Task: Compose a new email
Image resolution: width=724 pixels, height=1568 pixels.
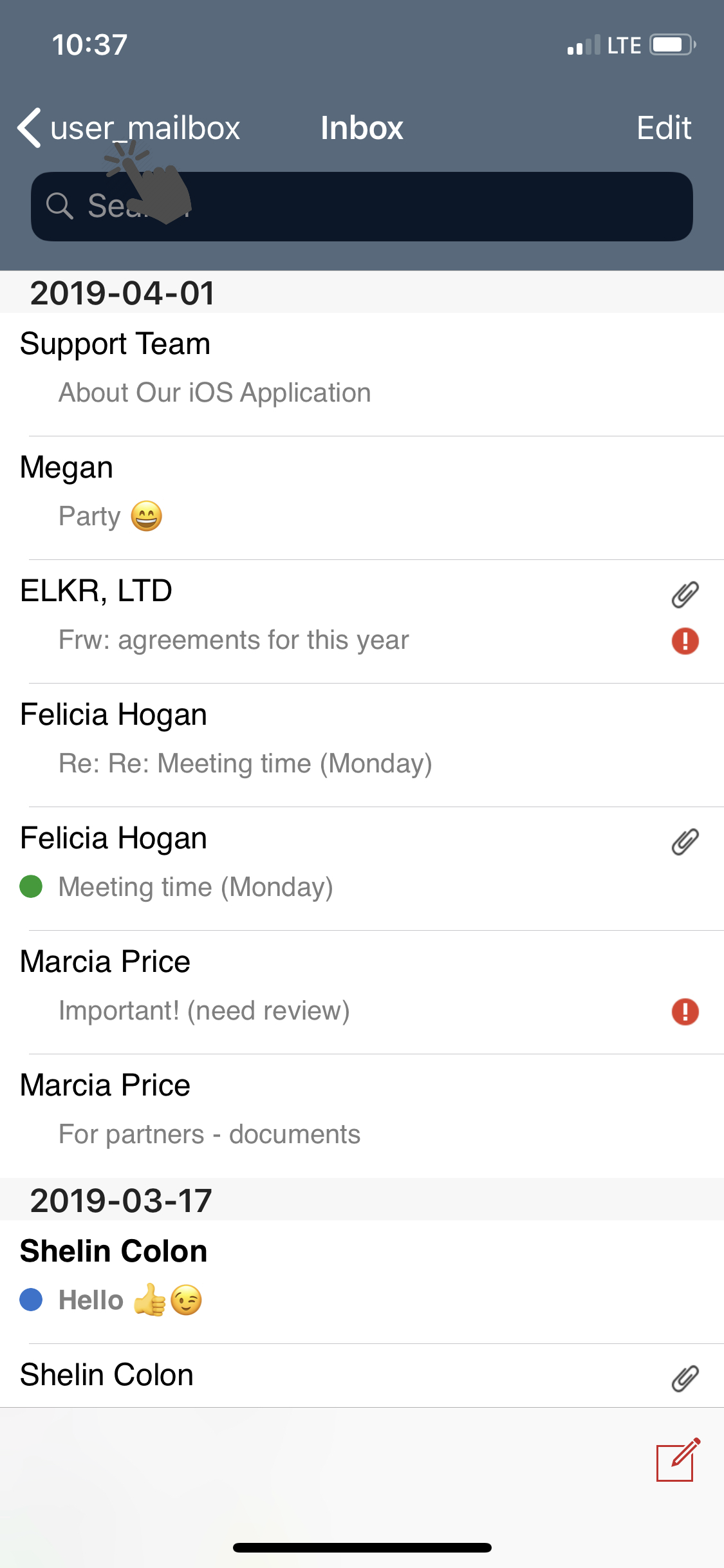Action: click(x=678, y=1460)
